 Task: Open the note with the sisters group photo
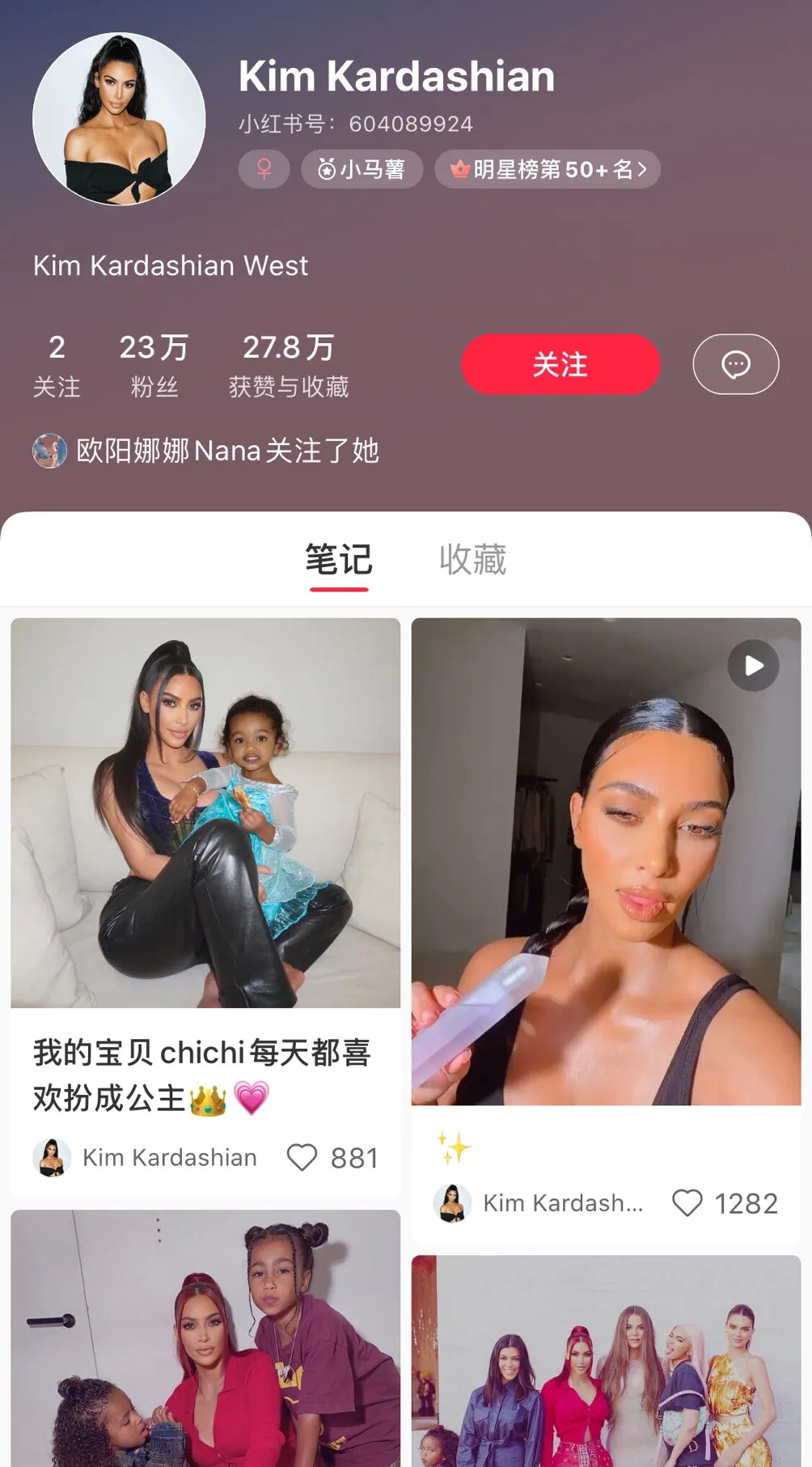click(x=606, y=1363)
